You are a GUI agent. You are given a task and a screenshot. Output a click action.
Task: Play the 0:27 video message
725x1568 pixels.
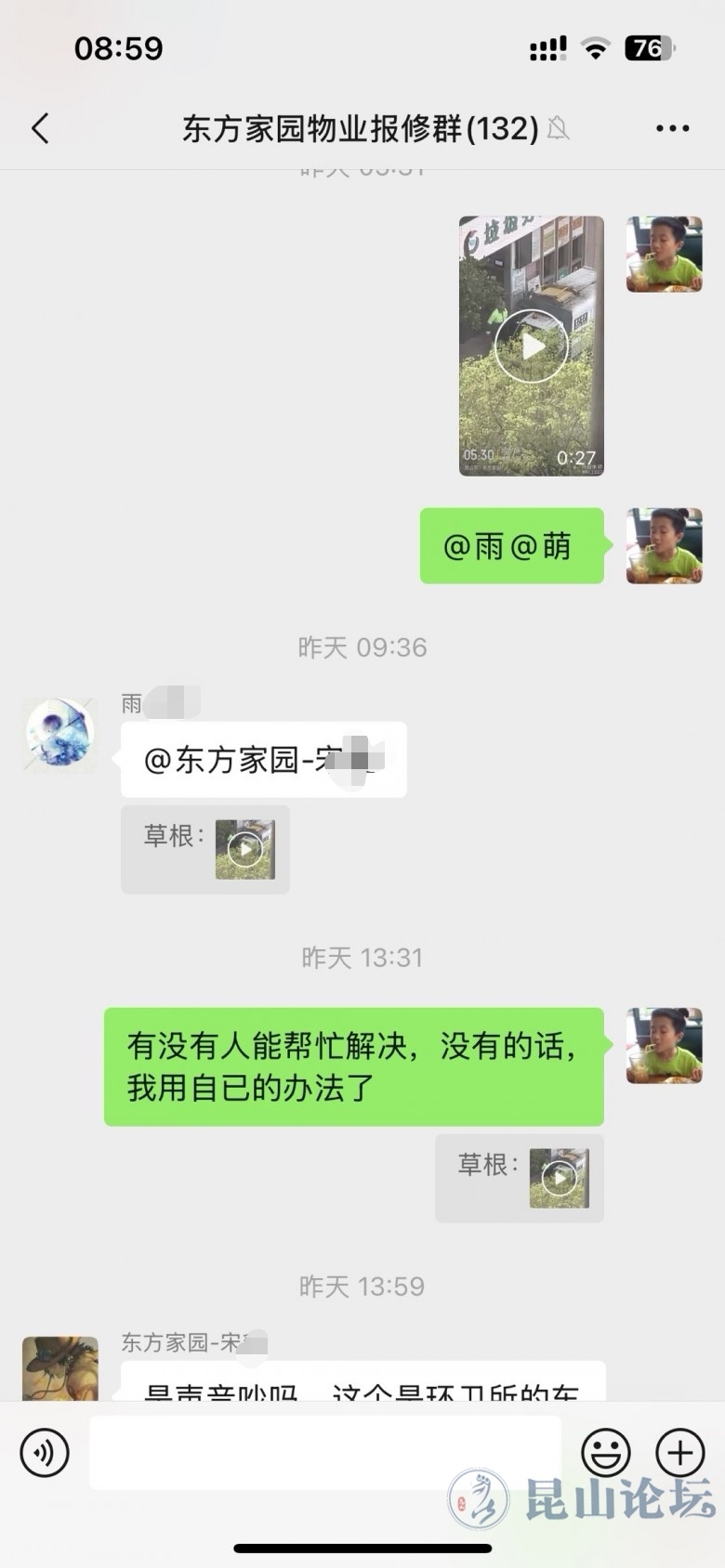click(x=531, y=346)
